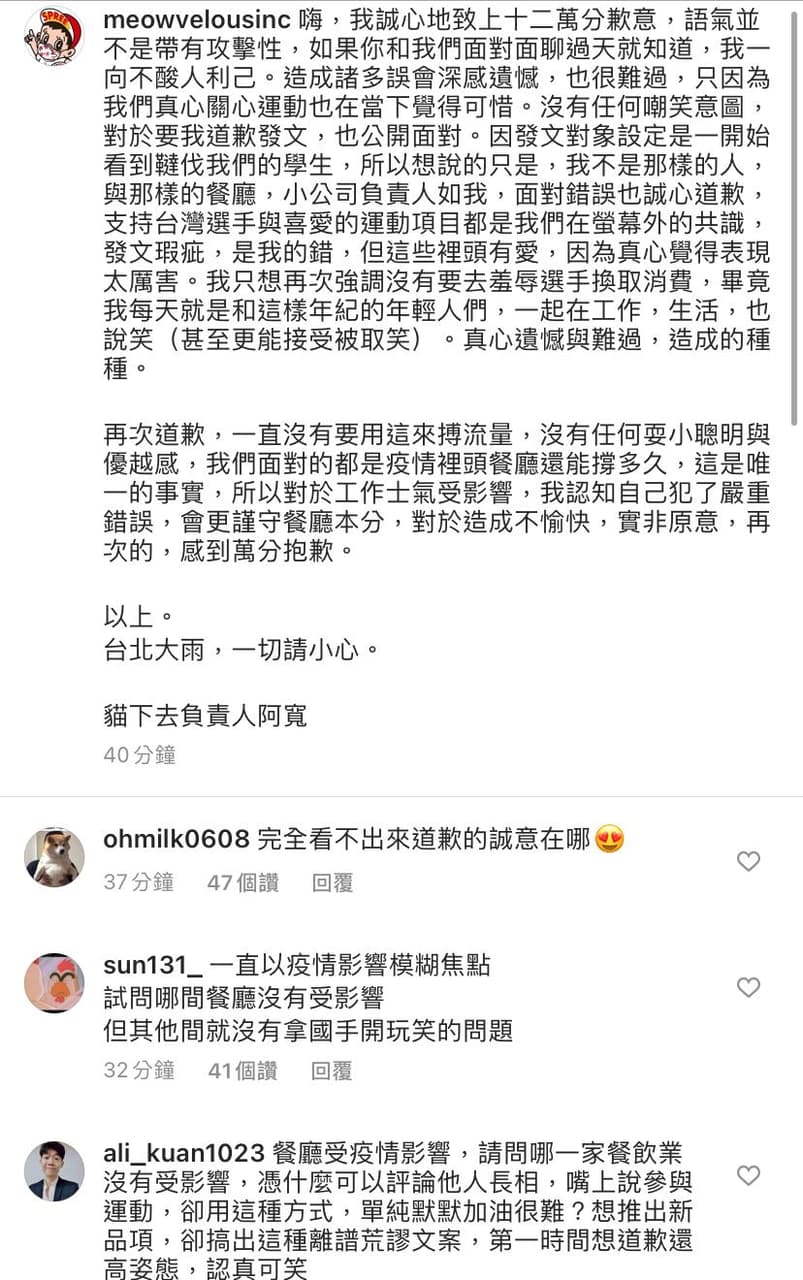
Task: Visit the ali_kuan1023 username link
Action: (x=184, y=1152)
